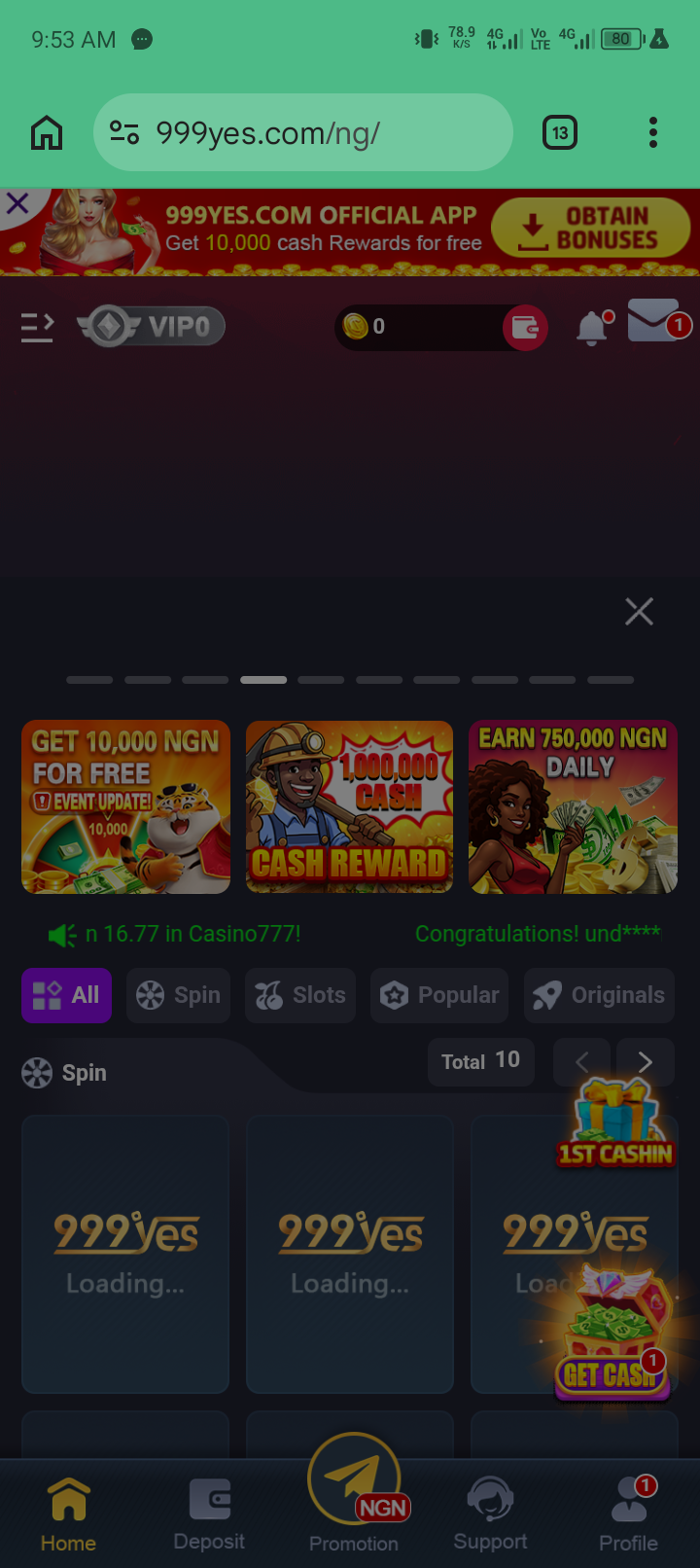Open the Earn 750,000 NGN Daily promo
The height and width of the screenshot is (1568, 700).
pos(573,806)
